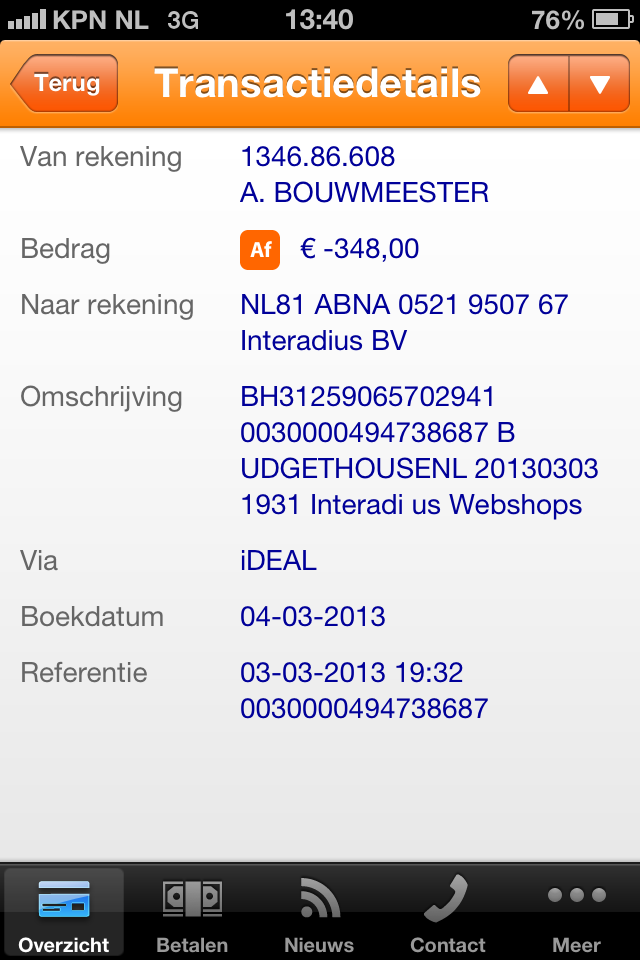Viewport: 640px width, 960px height.
Task: Open the Nieuws tab
Action: pyautogui.click(x=320, y=912)
